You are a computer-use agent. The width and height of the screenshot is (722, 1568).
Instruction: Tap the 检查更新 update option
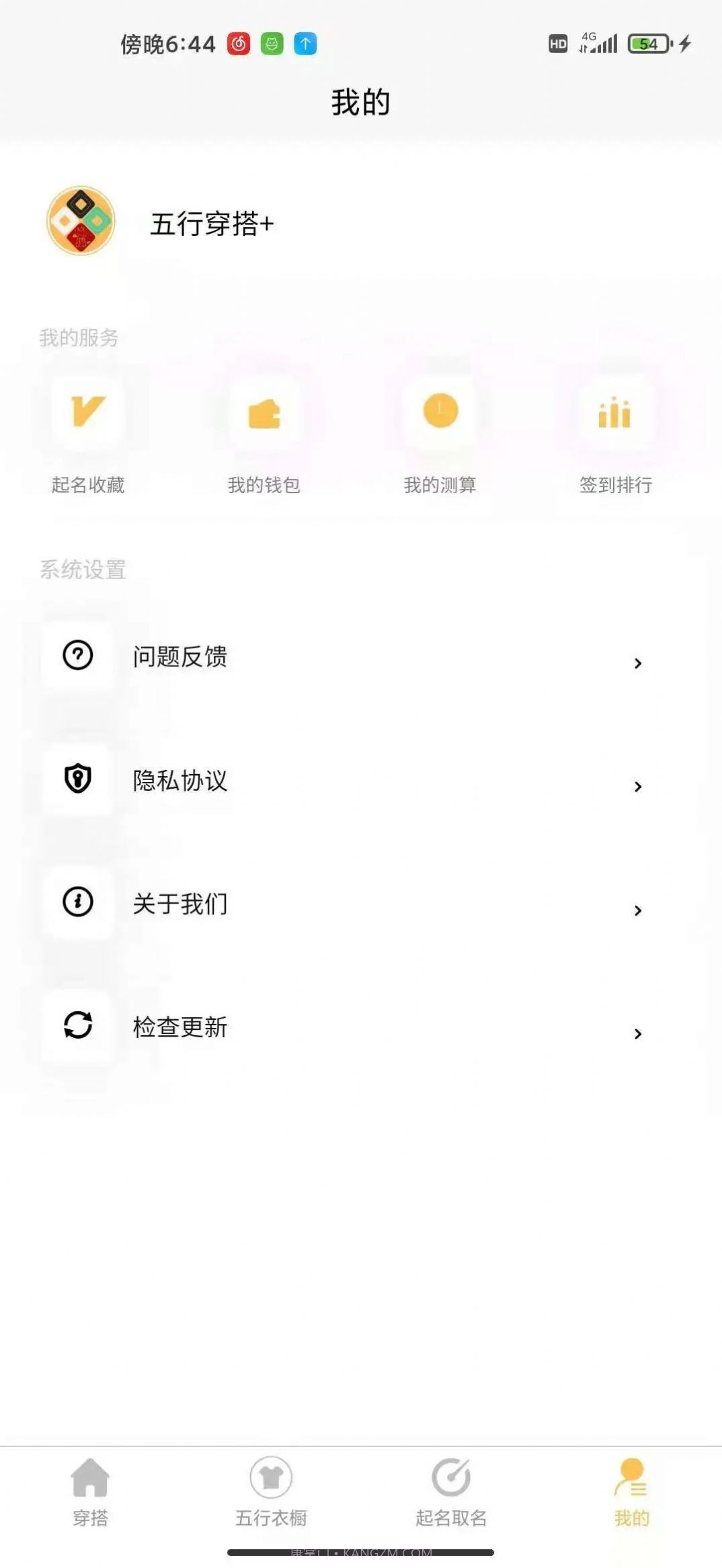click(x=181, y=1027)
